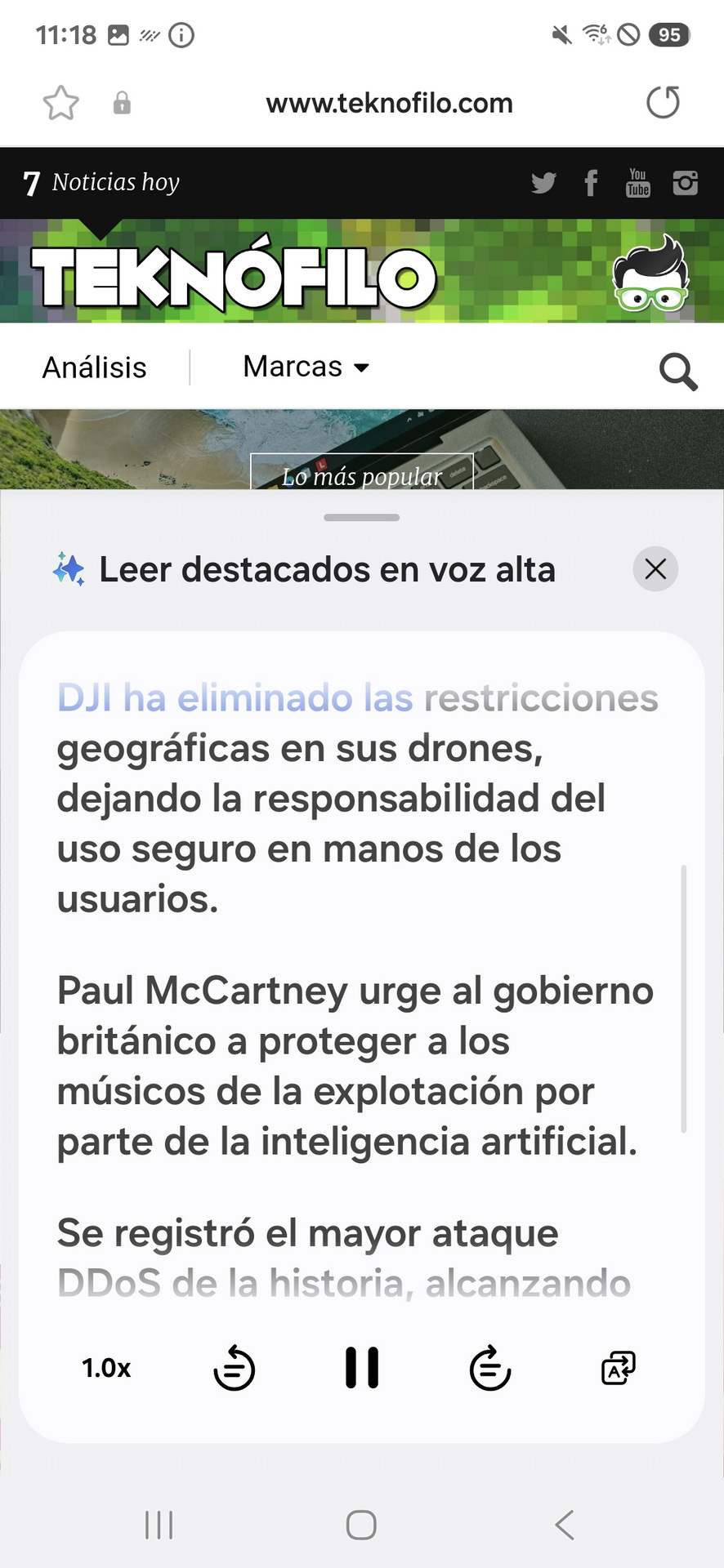
Task: Open recent apps from the navigation bar
Action: (x=159, y=1525)
